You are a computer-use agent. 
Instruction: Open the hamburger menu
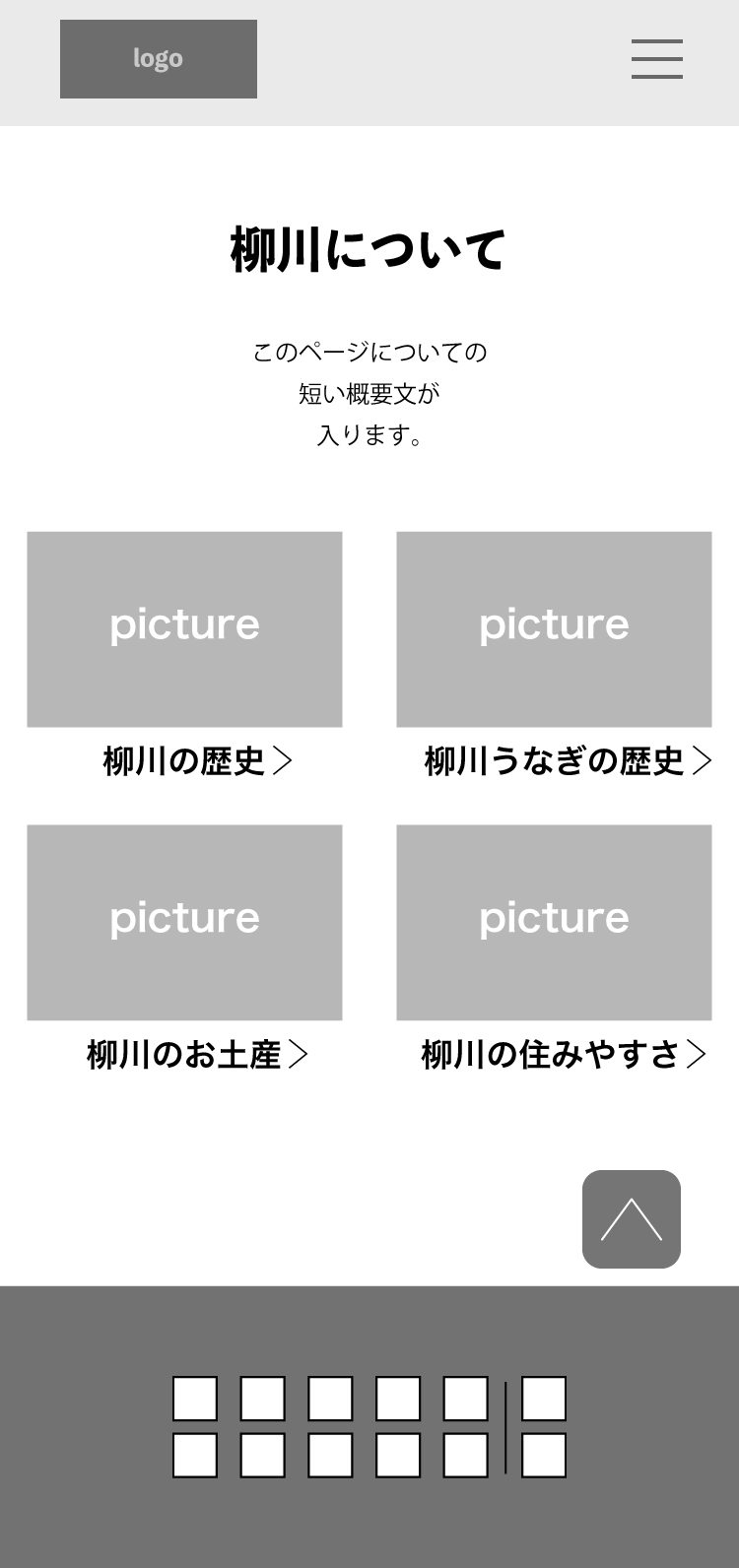coord(657,59)
